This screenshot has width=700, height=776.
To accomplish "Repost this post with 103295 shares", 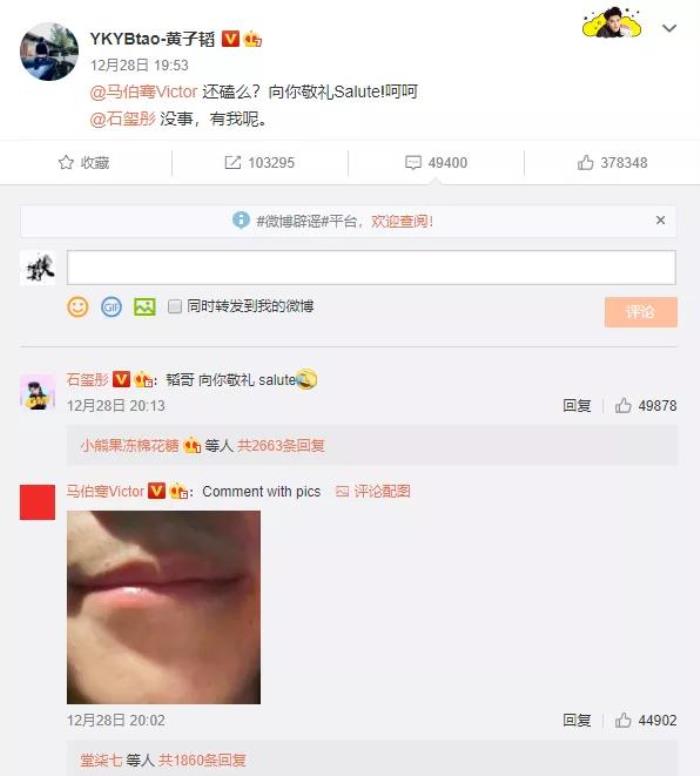I will 259,162.
